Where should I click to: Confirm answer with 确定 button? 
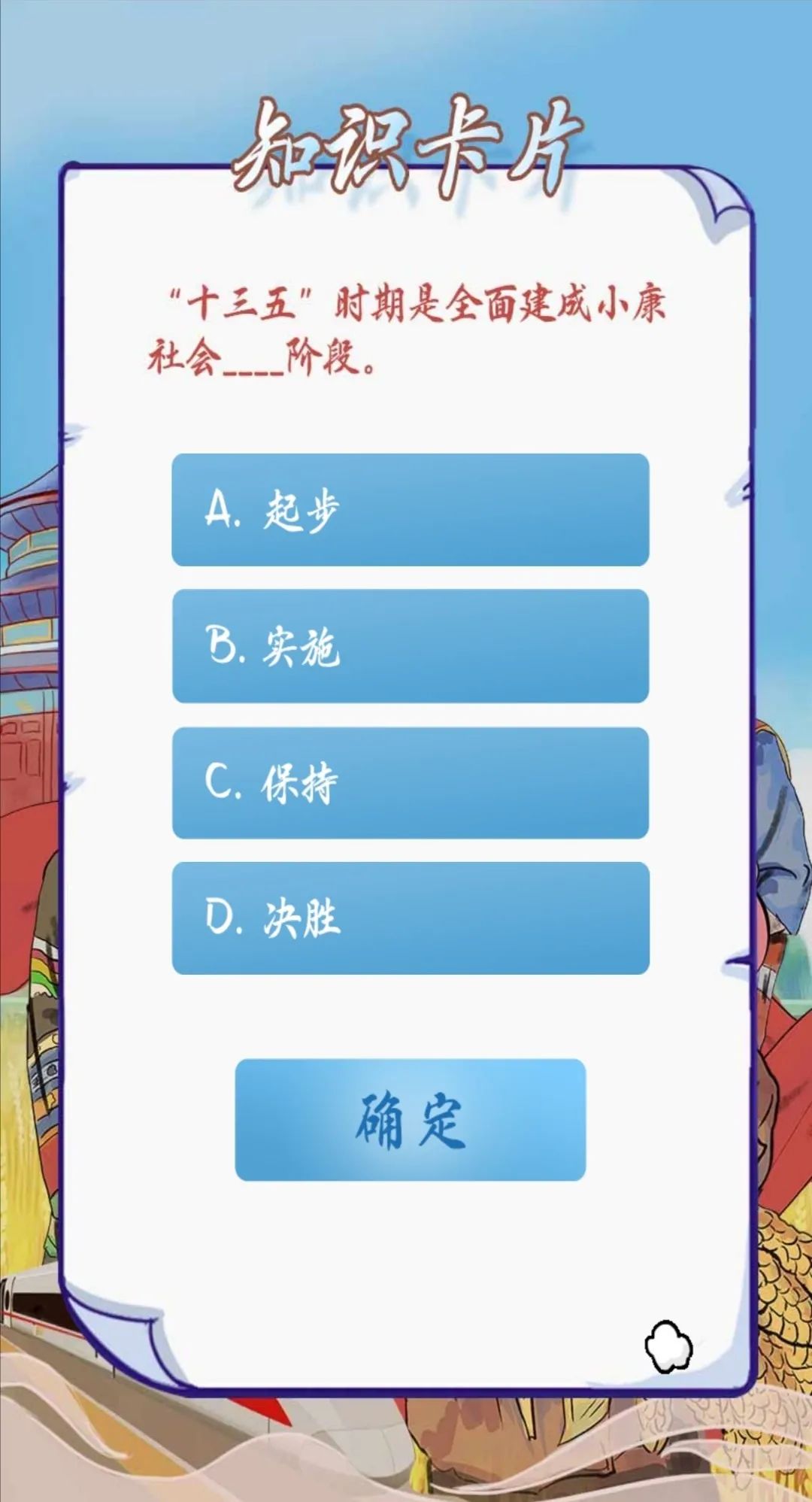coord(410,1120)
